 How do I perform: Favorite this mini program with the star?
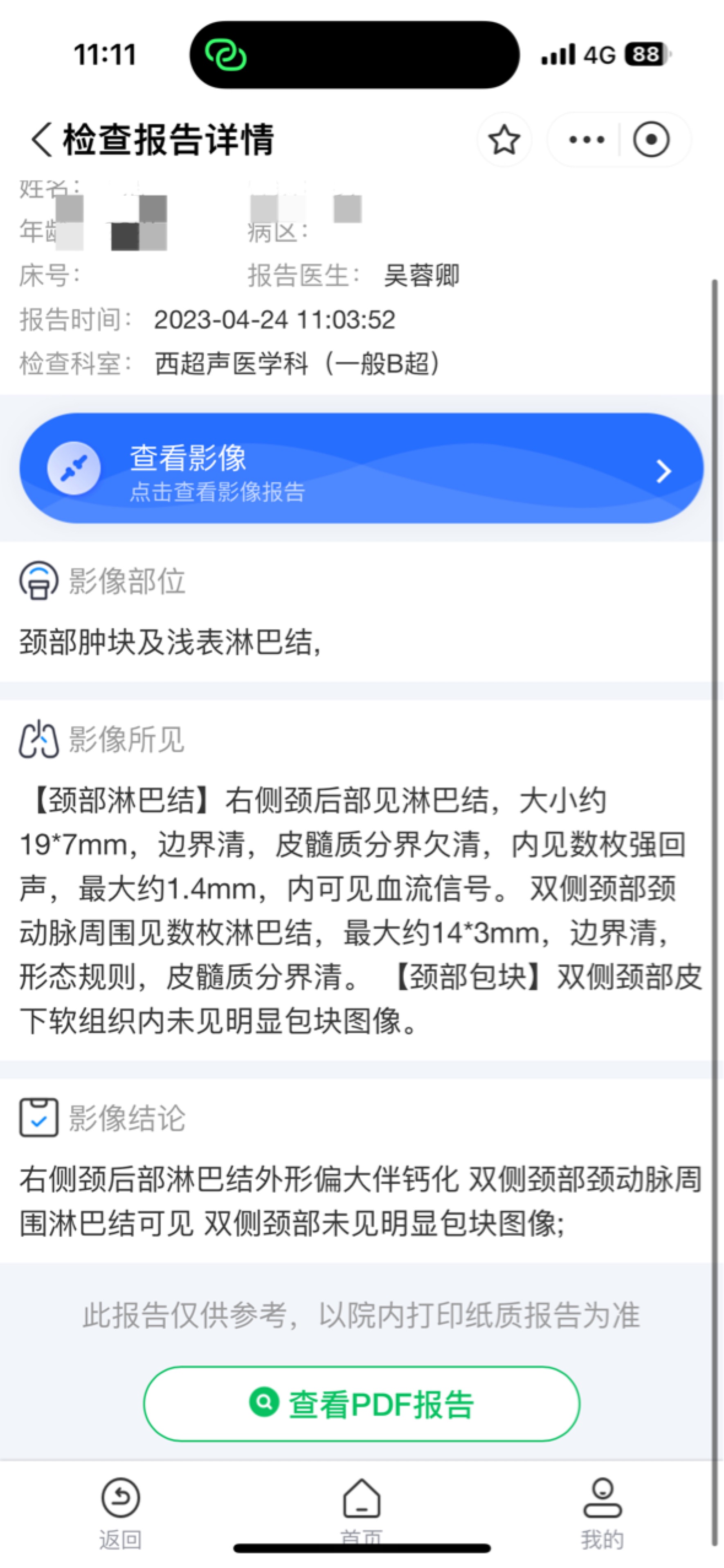tap(504, 140)
